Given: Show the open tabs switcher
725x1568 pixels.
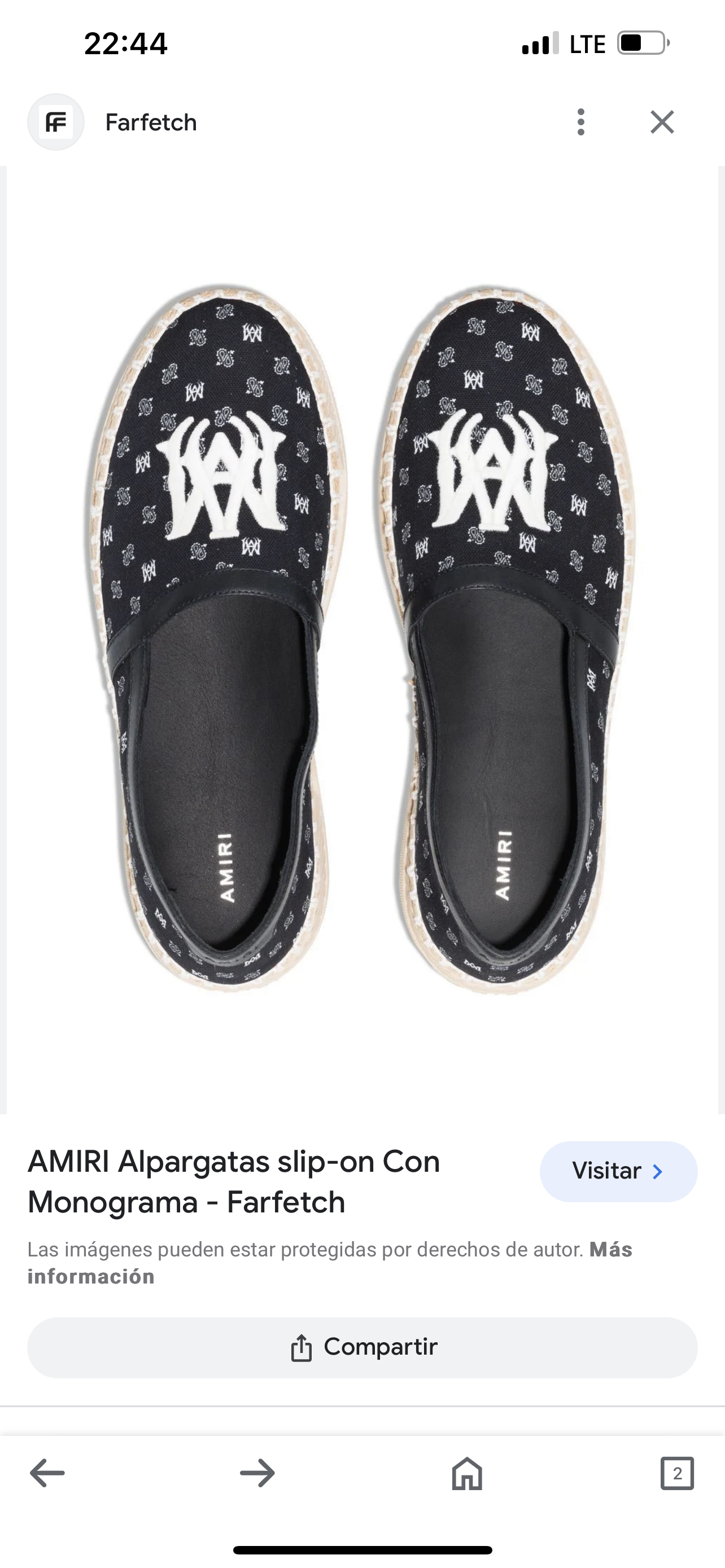Looking at the screenshot, I should [x=677, y=1473].
